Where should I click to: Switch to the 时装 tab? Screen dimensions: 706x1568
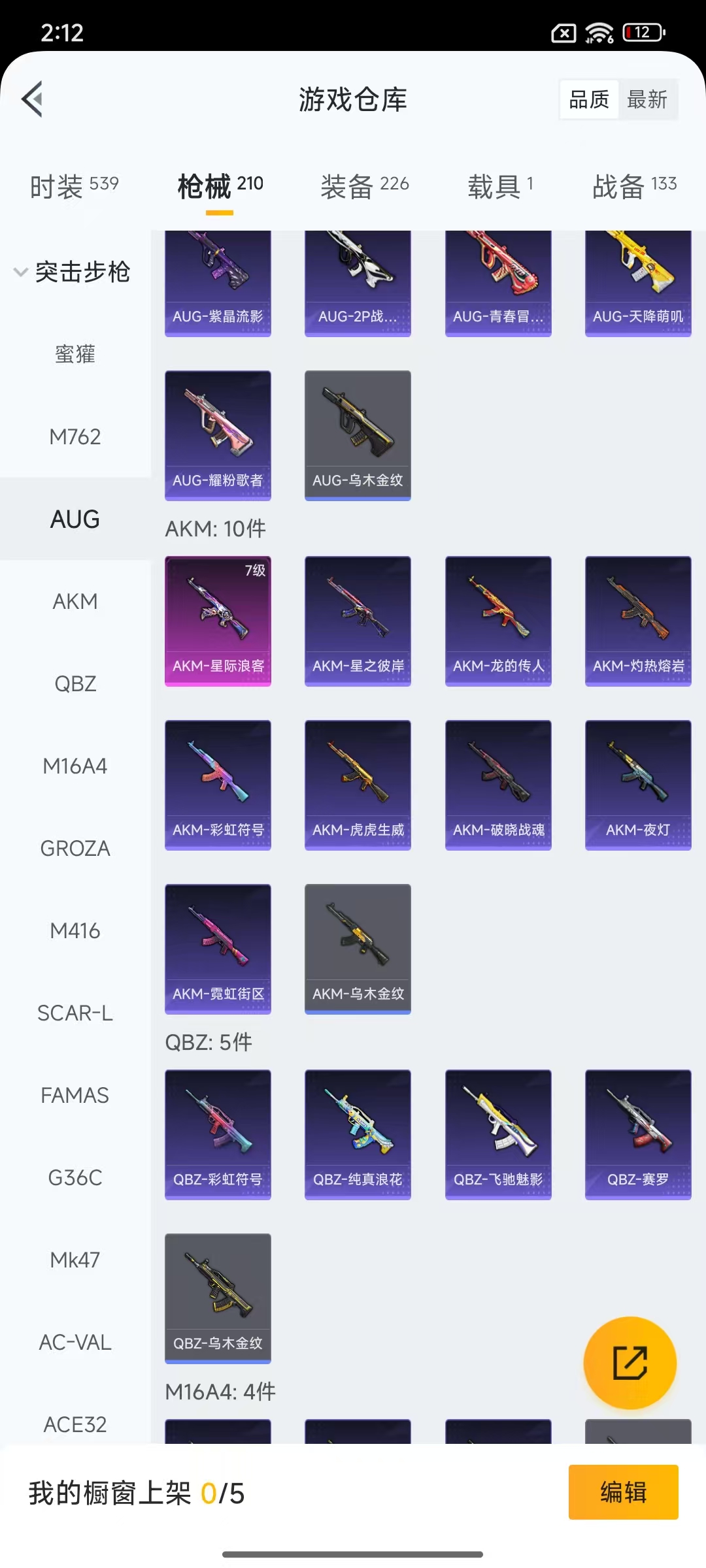74,186
